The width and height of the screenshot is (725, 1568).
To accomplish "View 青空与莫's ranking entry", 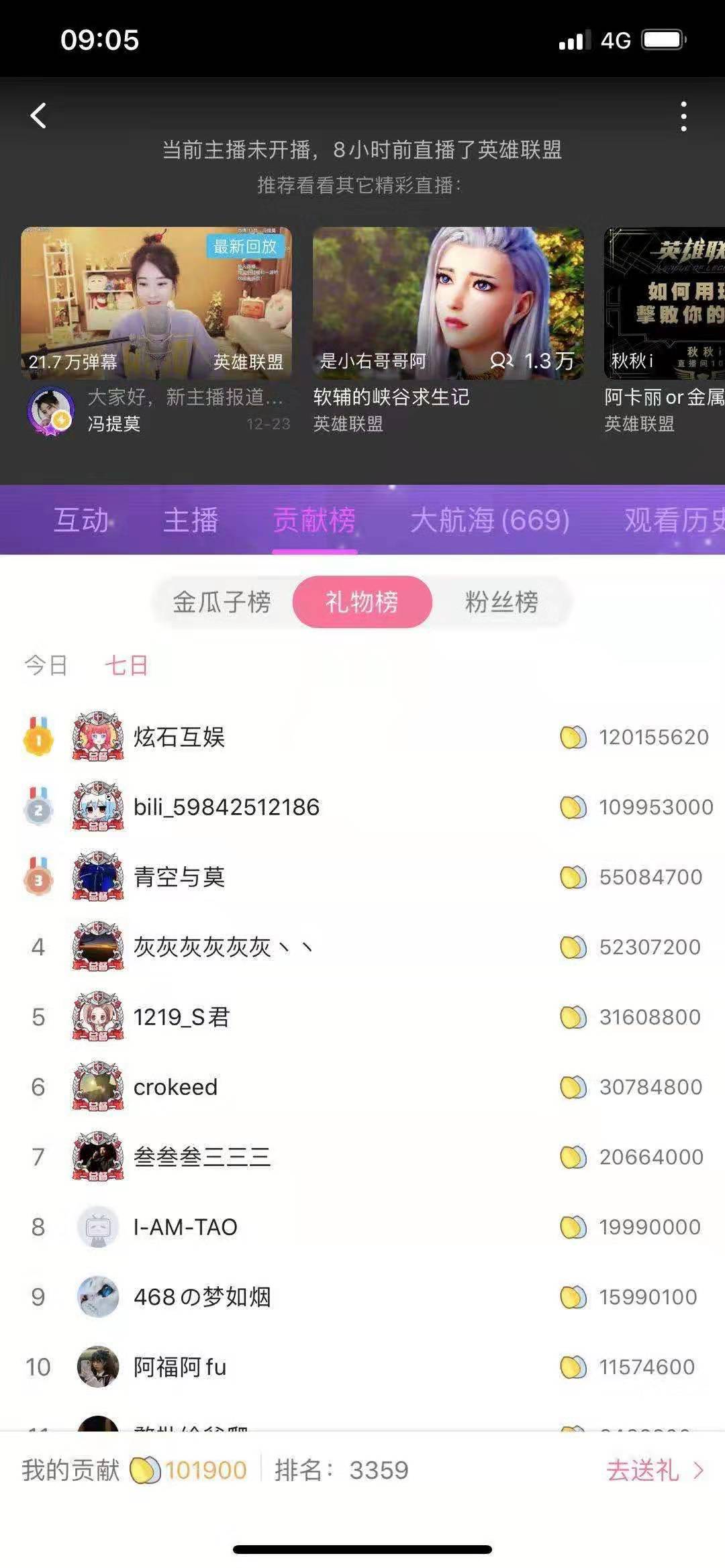I will pyautogui.click(x=362, y=877).
